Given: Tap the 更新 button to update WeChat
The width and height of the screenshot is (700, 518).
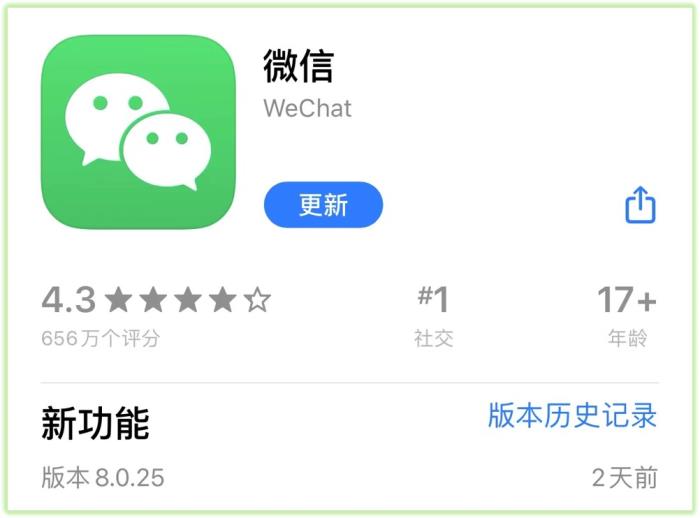Looking at the screenshot, I should pyautogui.click(x=323, y=205).
